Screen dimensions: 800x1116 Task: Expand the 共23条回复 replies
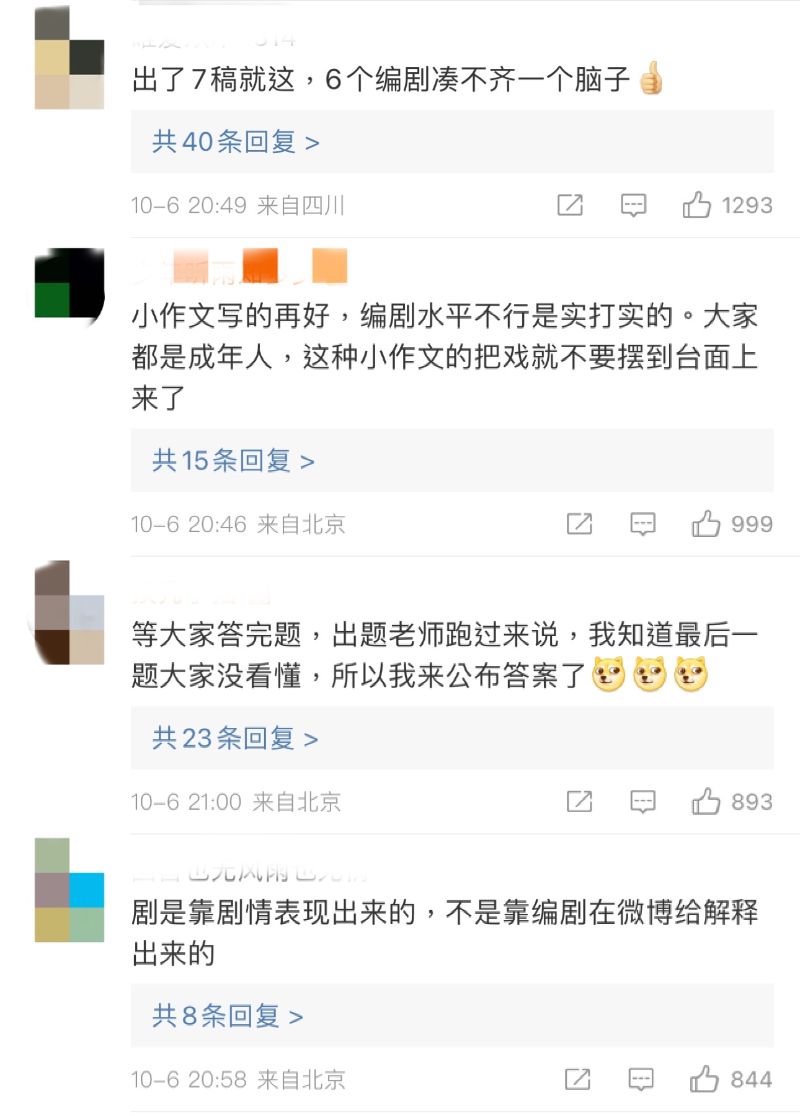[x=235, y=738]
